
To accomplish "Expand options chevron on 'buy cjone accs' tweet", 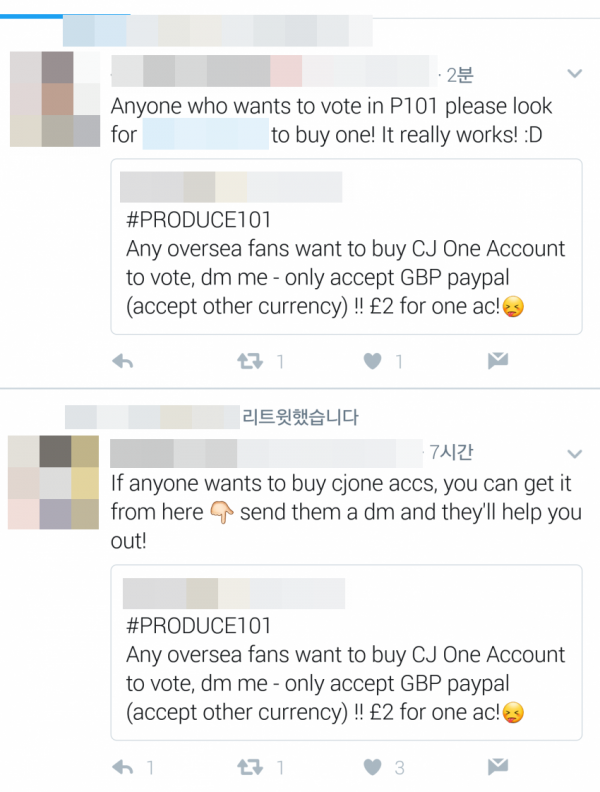I will [x=574, y=452].
